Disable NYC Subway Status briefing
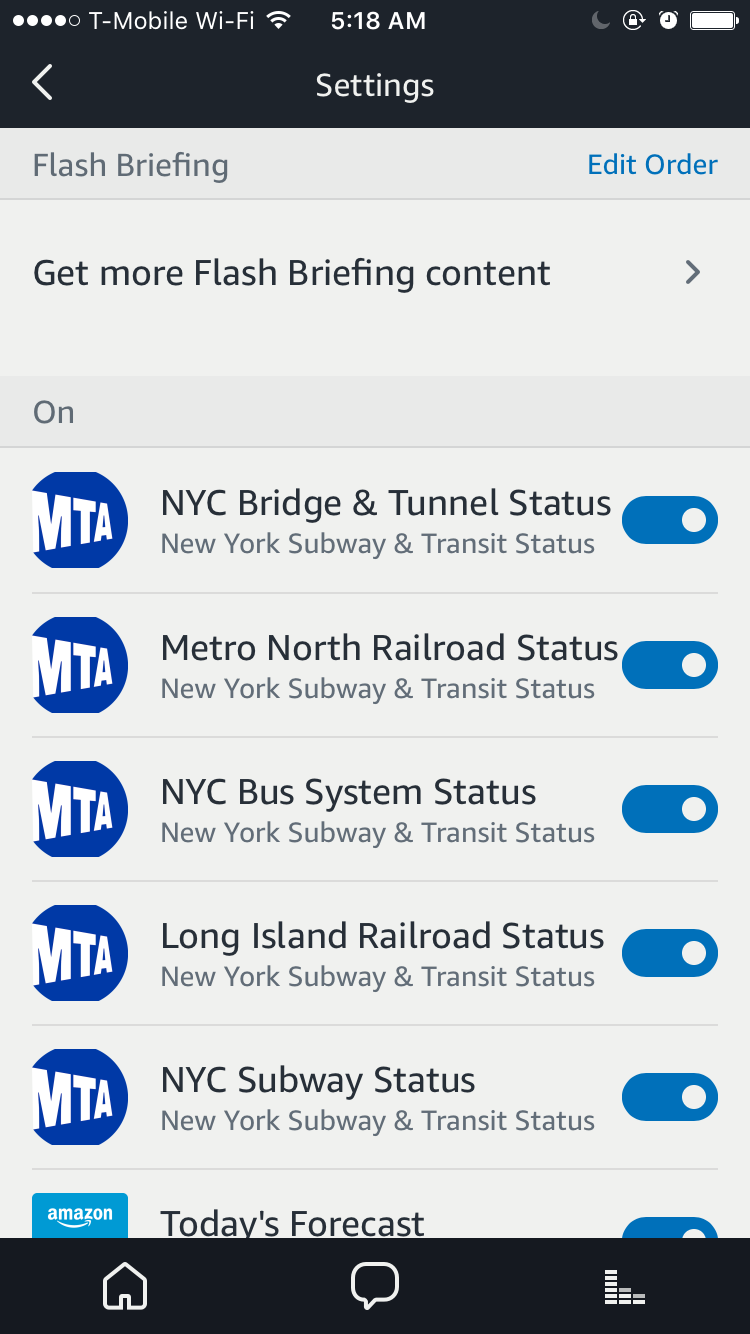The height and width of the screenshot is (1334, 750). pos(669,1097)
